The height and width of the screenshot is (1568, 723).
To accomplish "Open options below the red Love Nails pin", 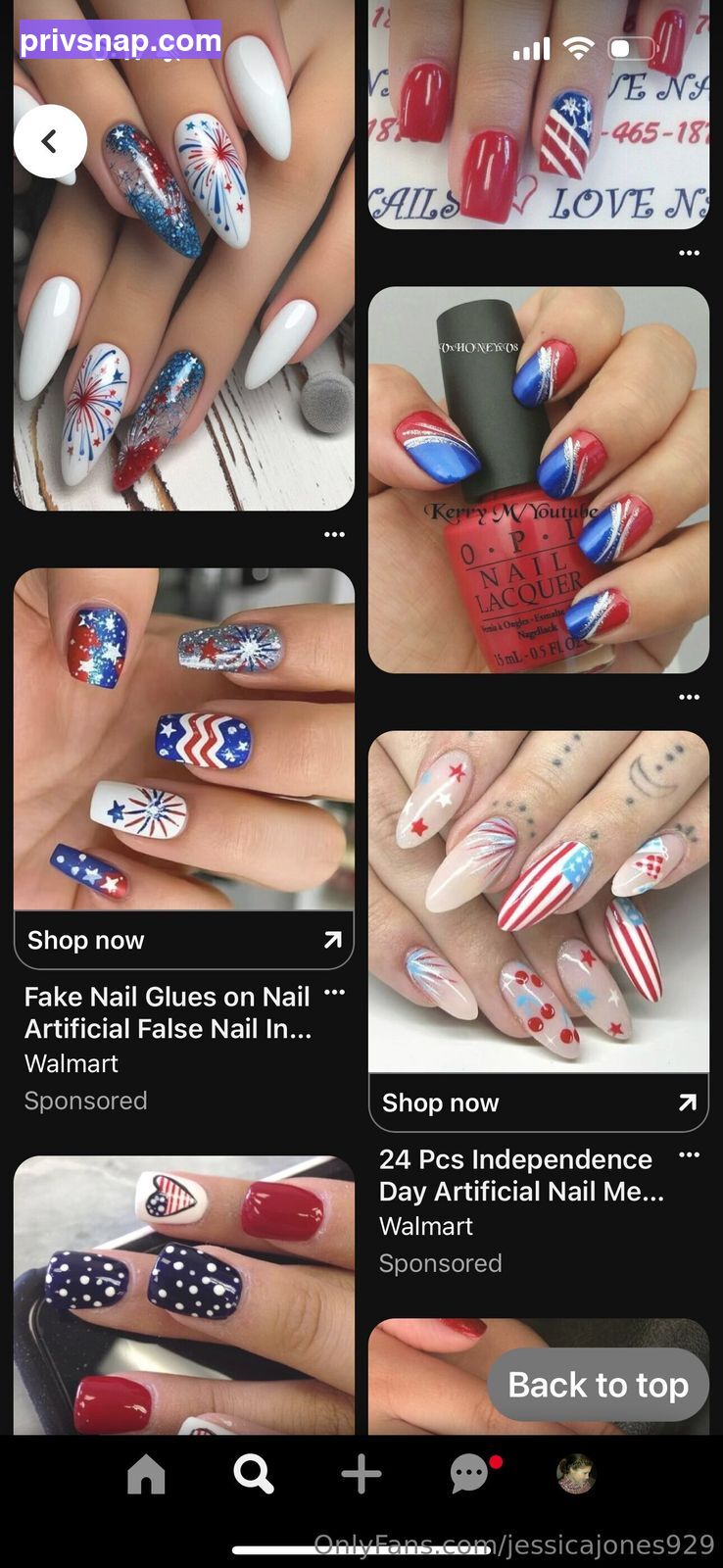I will 689,253.
